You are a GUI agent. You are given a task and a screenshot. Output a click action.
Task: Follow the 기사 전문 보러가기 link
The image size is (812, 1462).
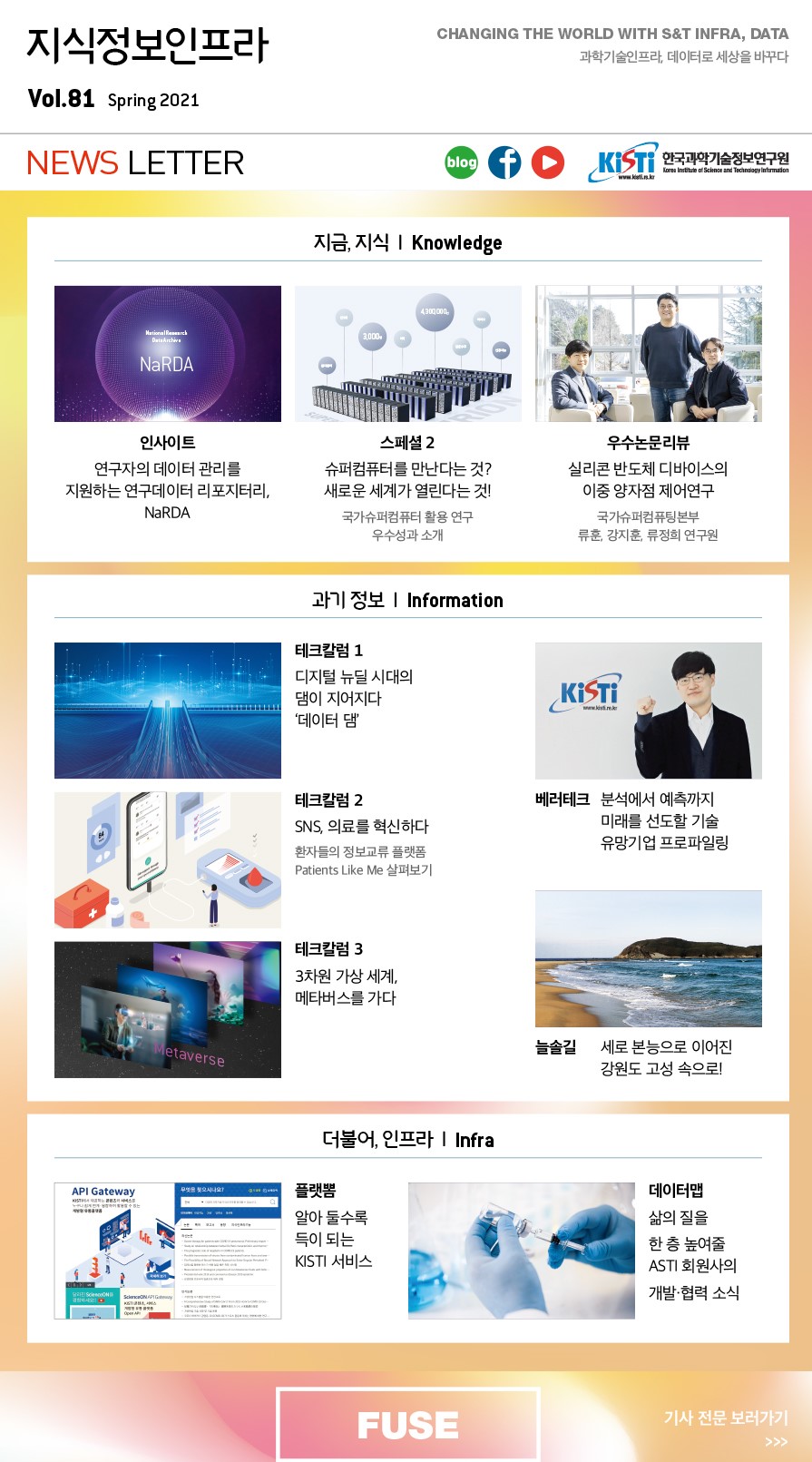[x=726, y=1418]
